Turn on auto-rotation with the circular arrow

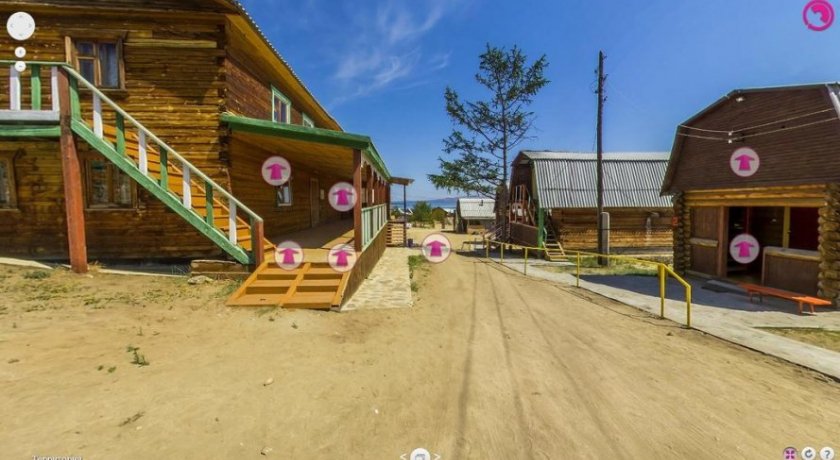808,453
